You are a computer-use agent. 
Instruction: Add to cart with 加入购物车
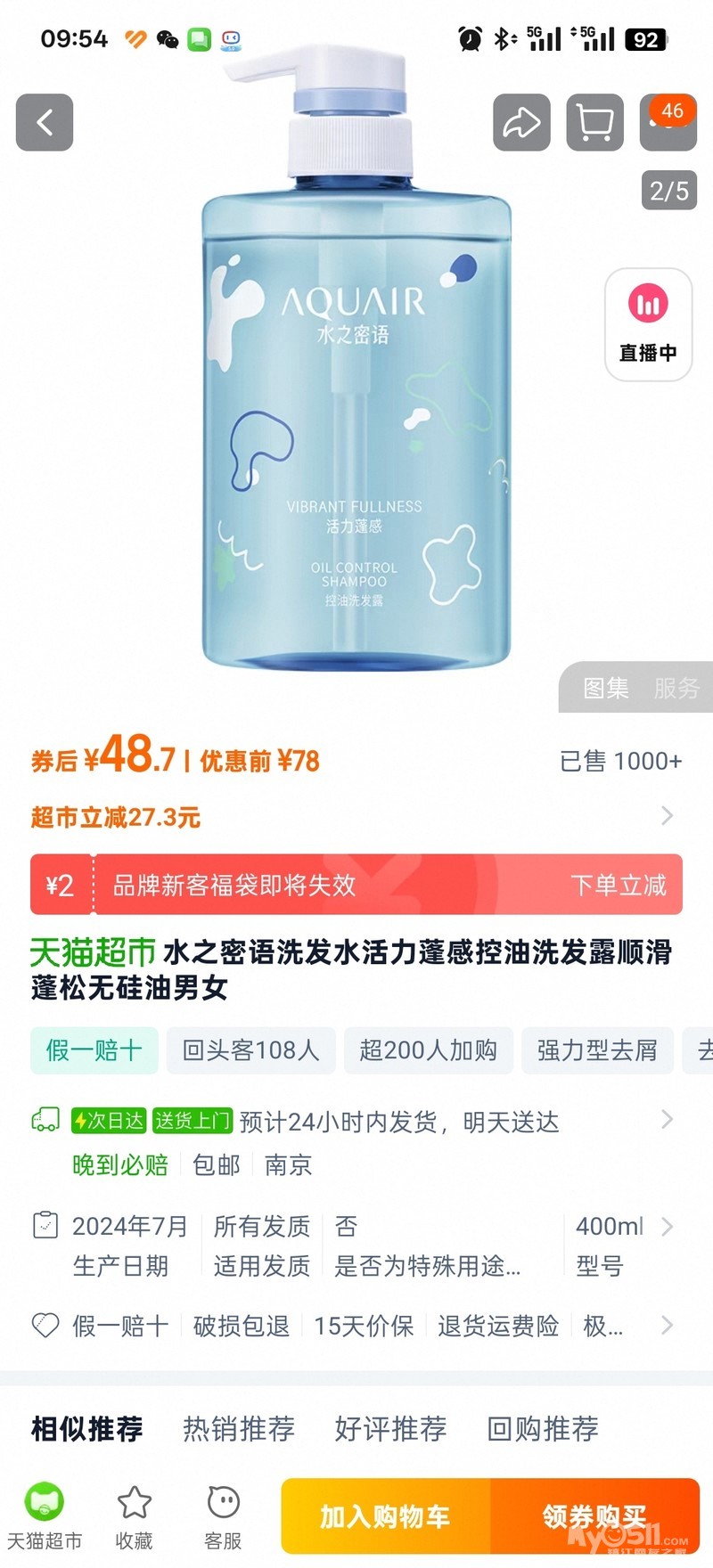click(x=385, y=1516)
